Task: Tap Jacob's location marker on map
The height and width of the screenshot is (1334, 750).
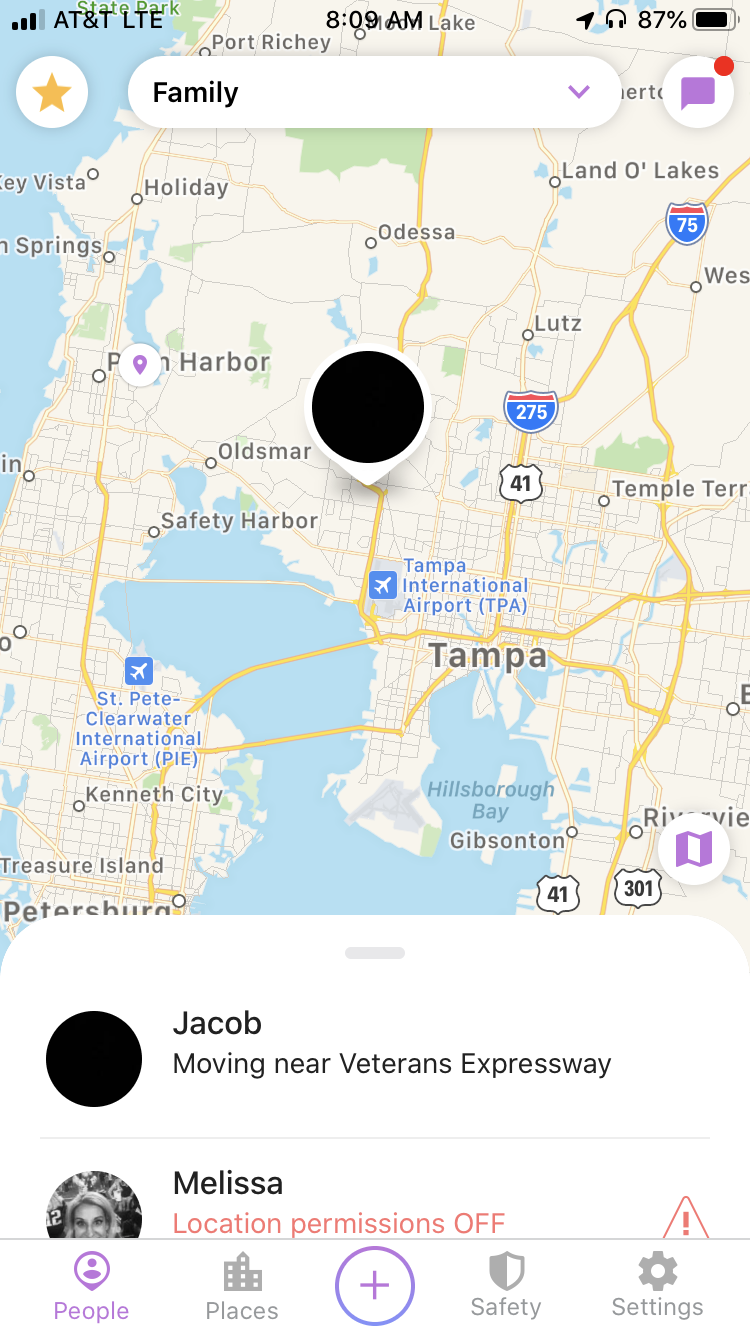Action: click(368, 412)
